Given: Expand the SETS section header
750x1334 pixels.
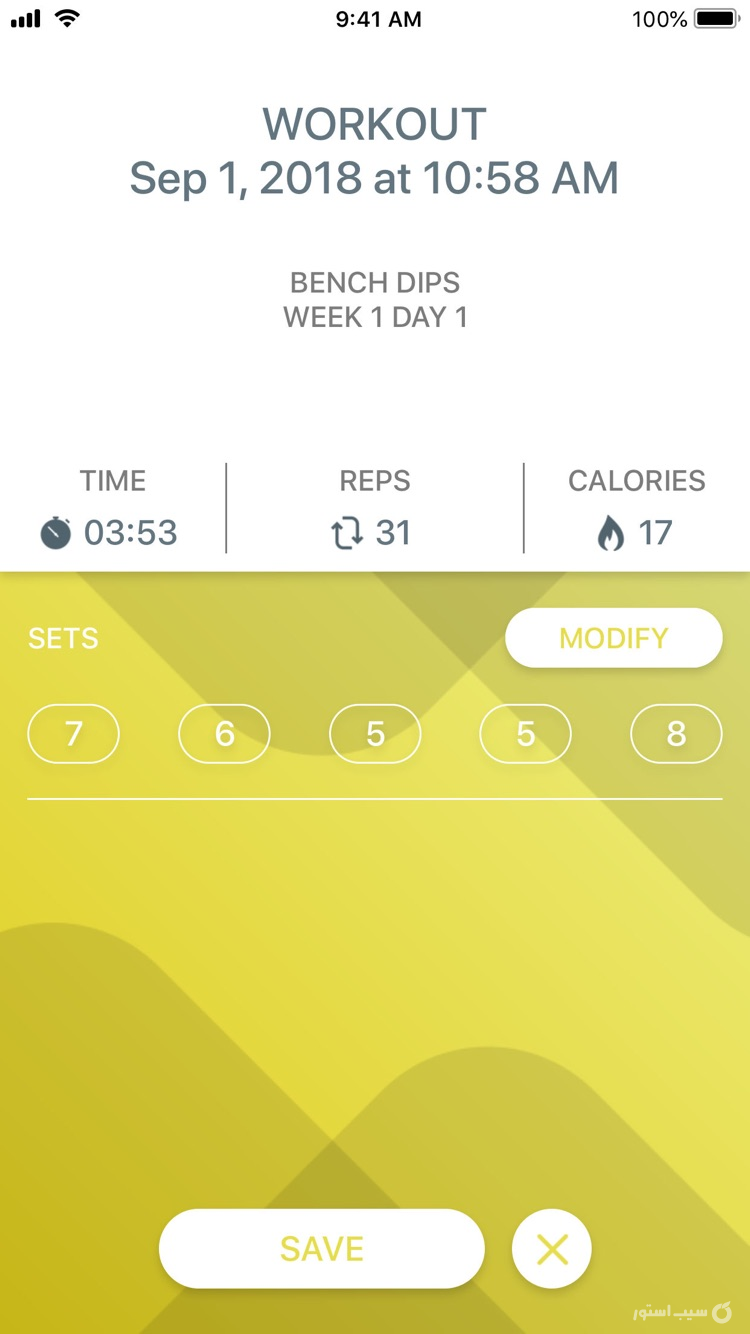Looking at the screenshot, I should click(x=63, y=638).
